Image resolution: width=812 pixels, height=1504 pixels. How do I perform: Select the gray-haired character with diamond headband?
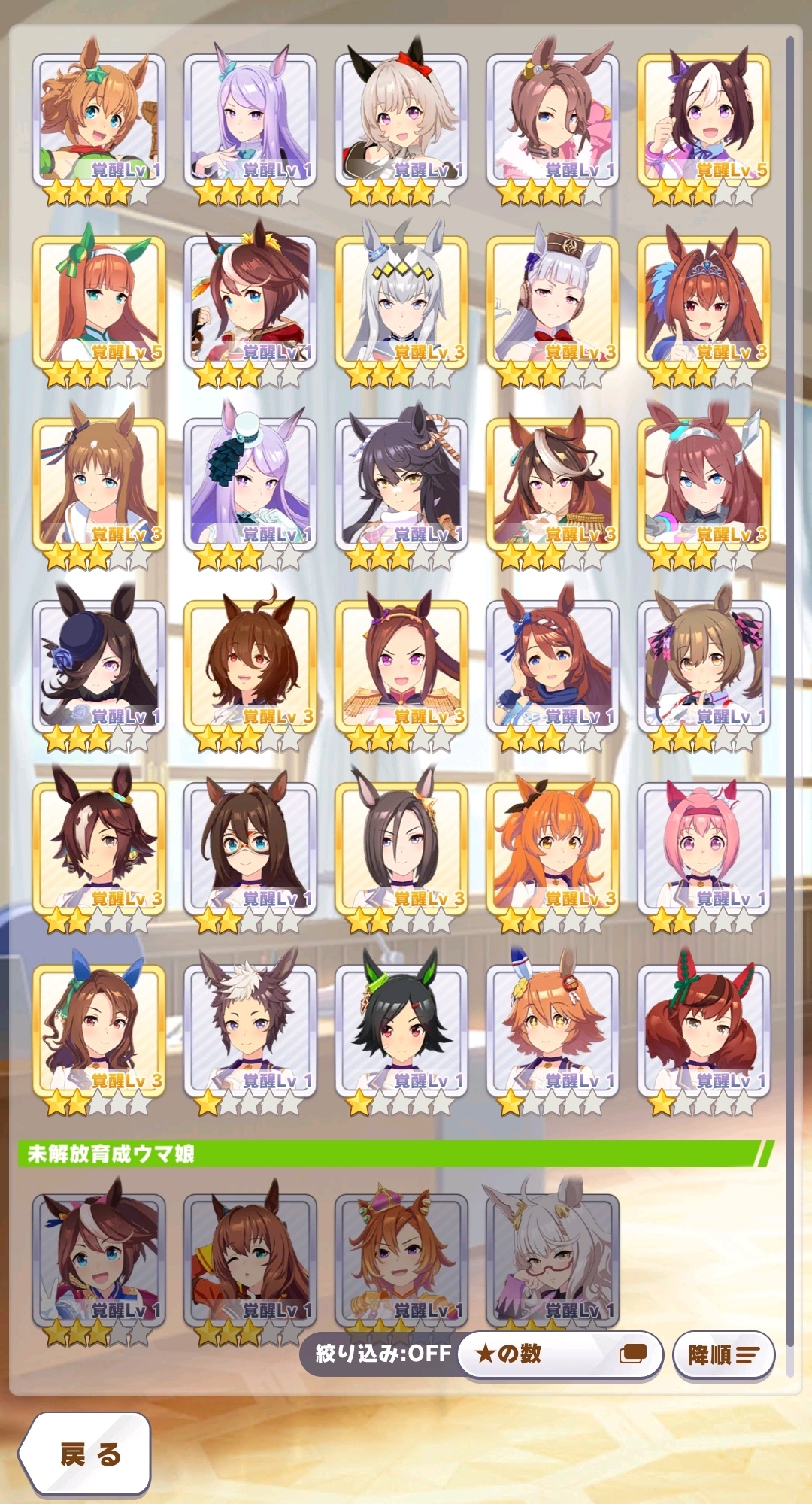[x=401, y=303]
